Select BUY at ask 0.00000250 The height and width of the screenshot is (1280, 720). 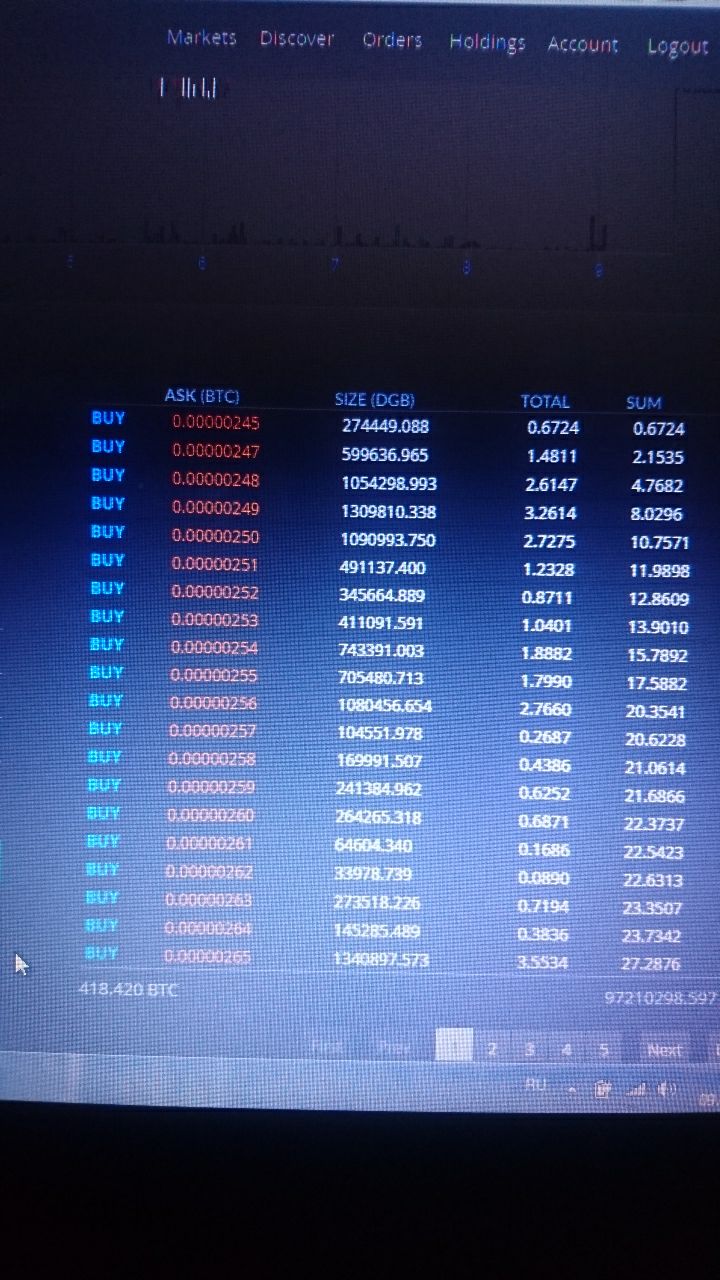point(108,531)
